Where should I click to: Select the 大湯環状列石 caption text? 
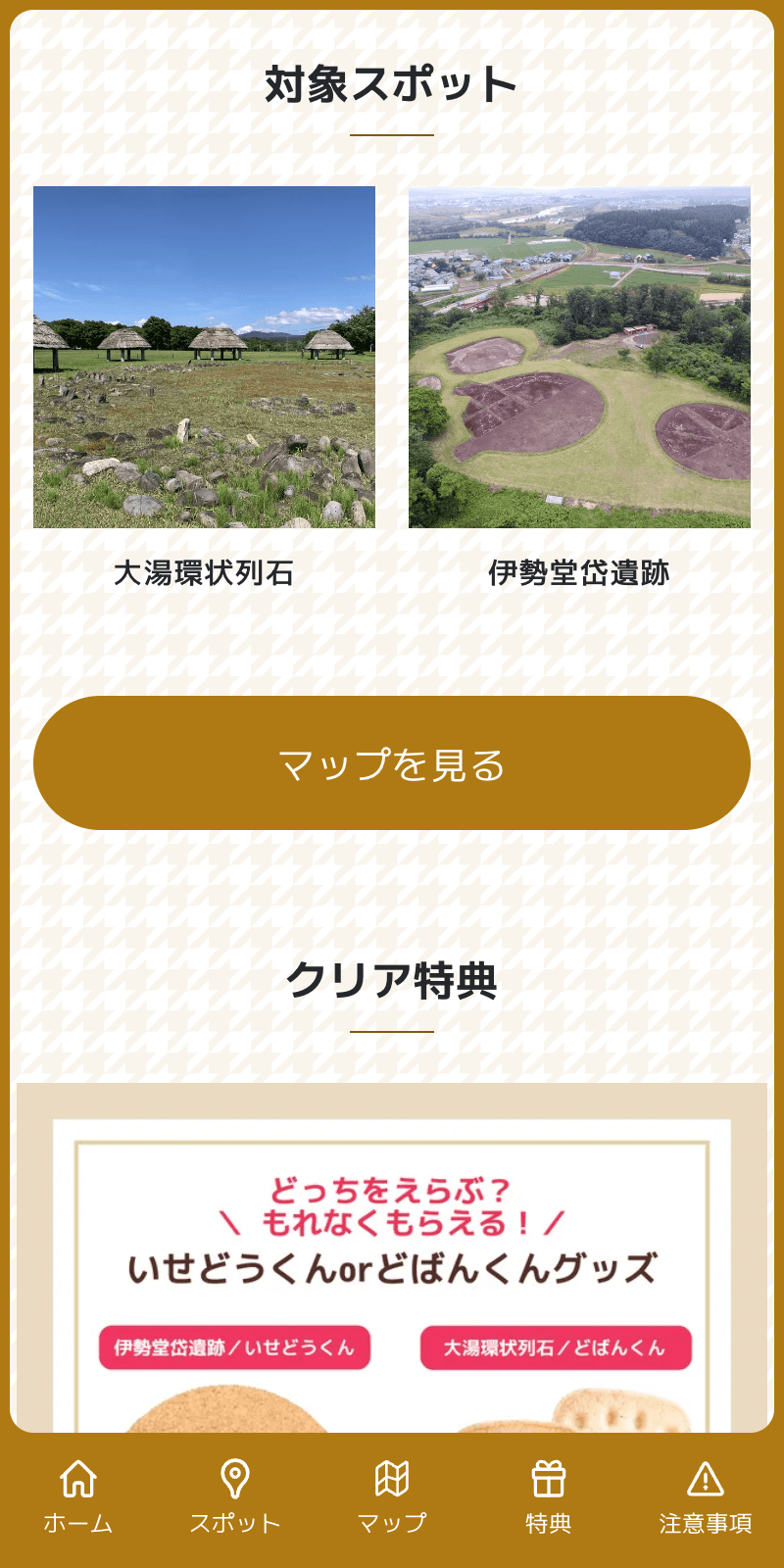click(205, 569)
